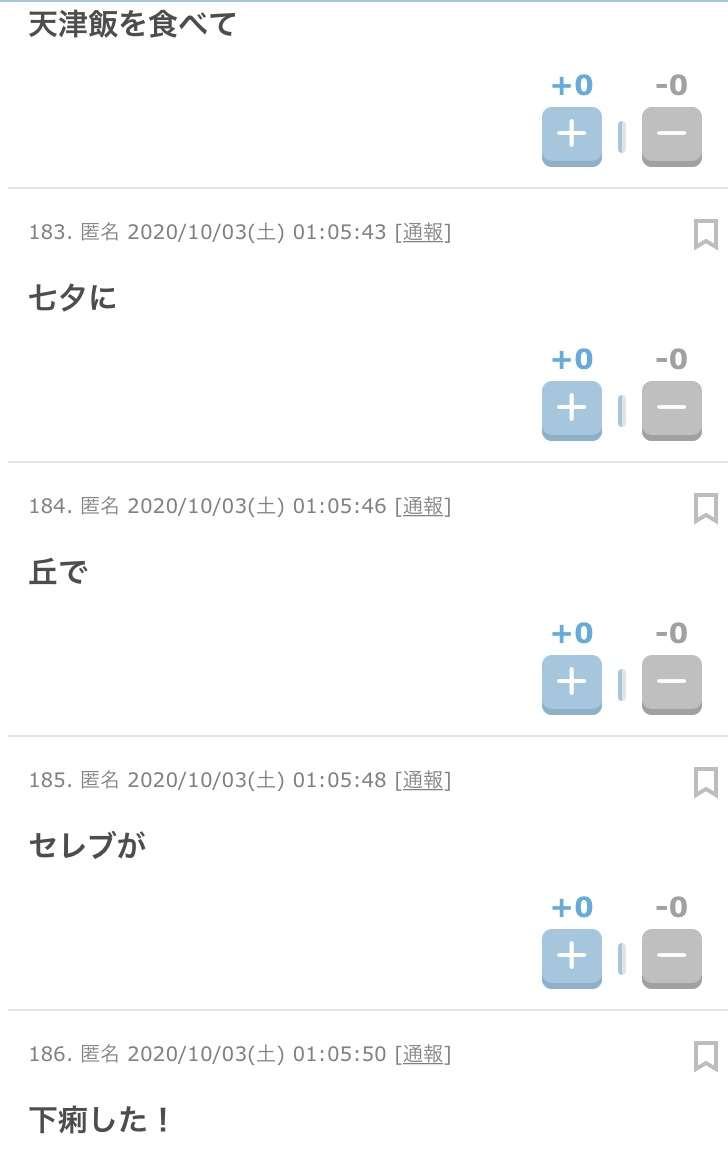Upvote the セレブが comment
This screenshot has height=1163, width=728.
click(x=571, y=957)
